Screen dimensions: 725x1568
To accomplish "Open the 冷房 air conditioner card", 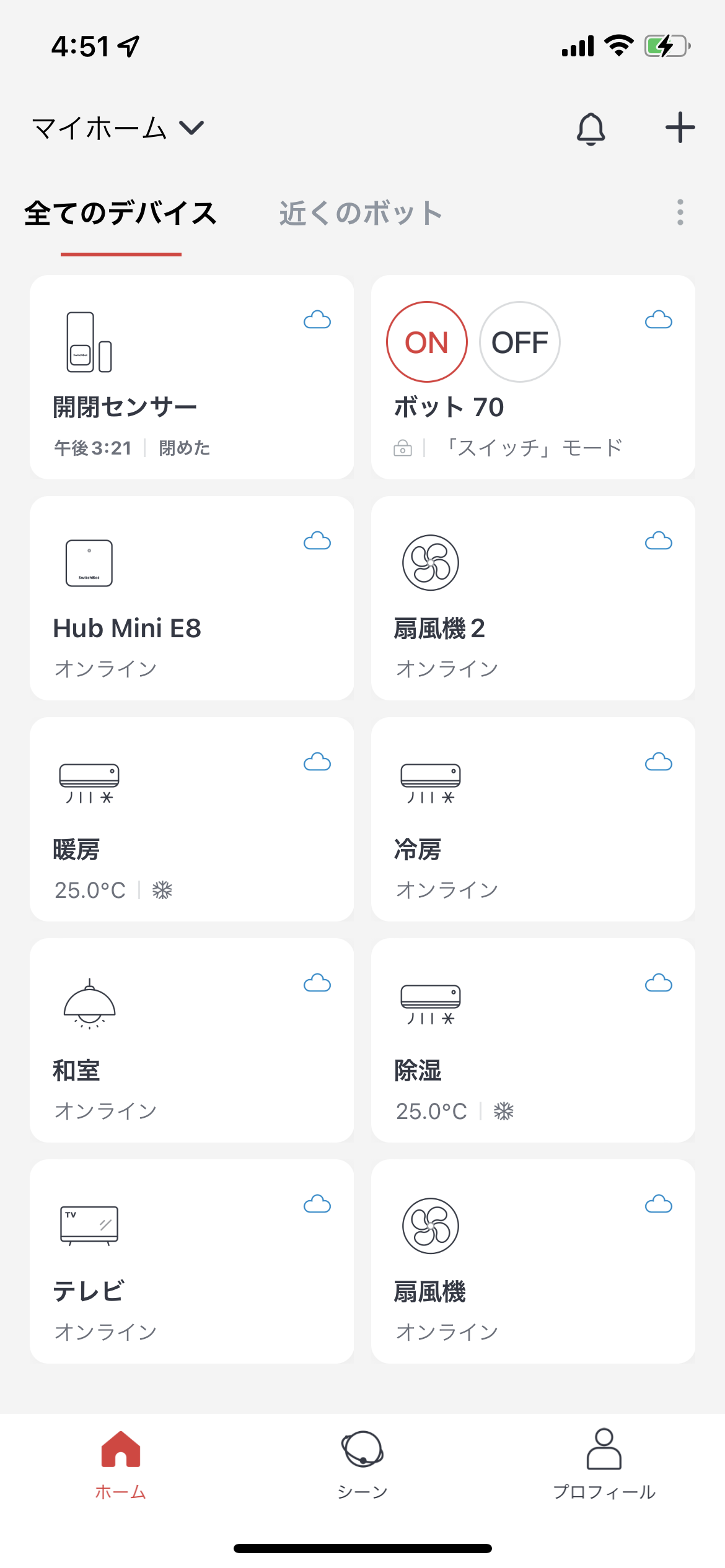I will coord(532,819).
